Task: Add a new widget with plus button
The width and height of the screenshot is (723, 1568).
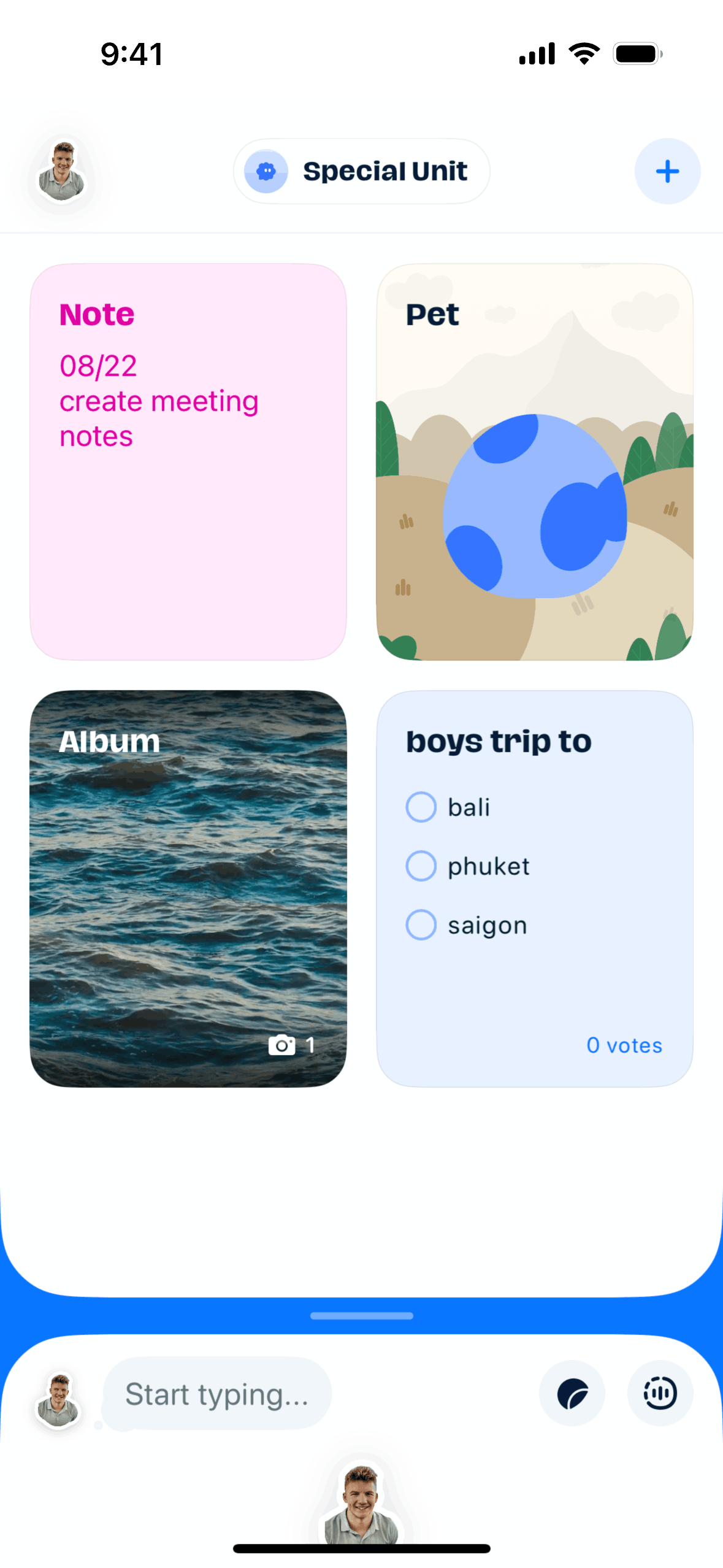Action: pos(667,171)
